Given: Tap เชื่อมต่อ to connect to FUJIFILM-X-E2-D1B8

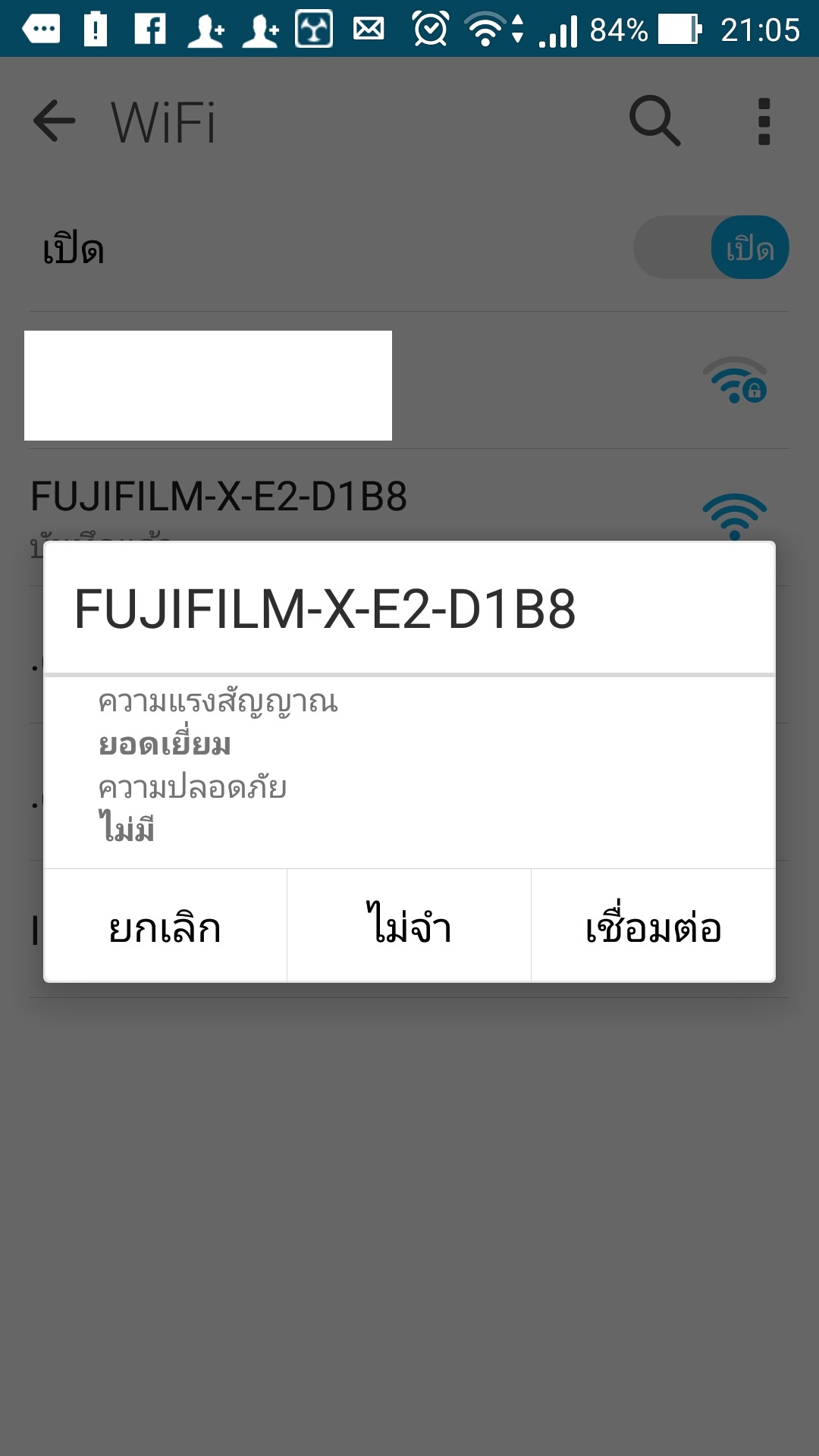Looking at the screenshot, I should (653, 927).
